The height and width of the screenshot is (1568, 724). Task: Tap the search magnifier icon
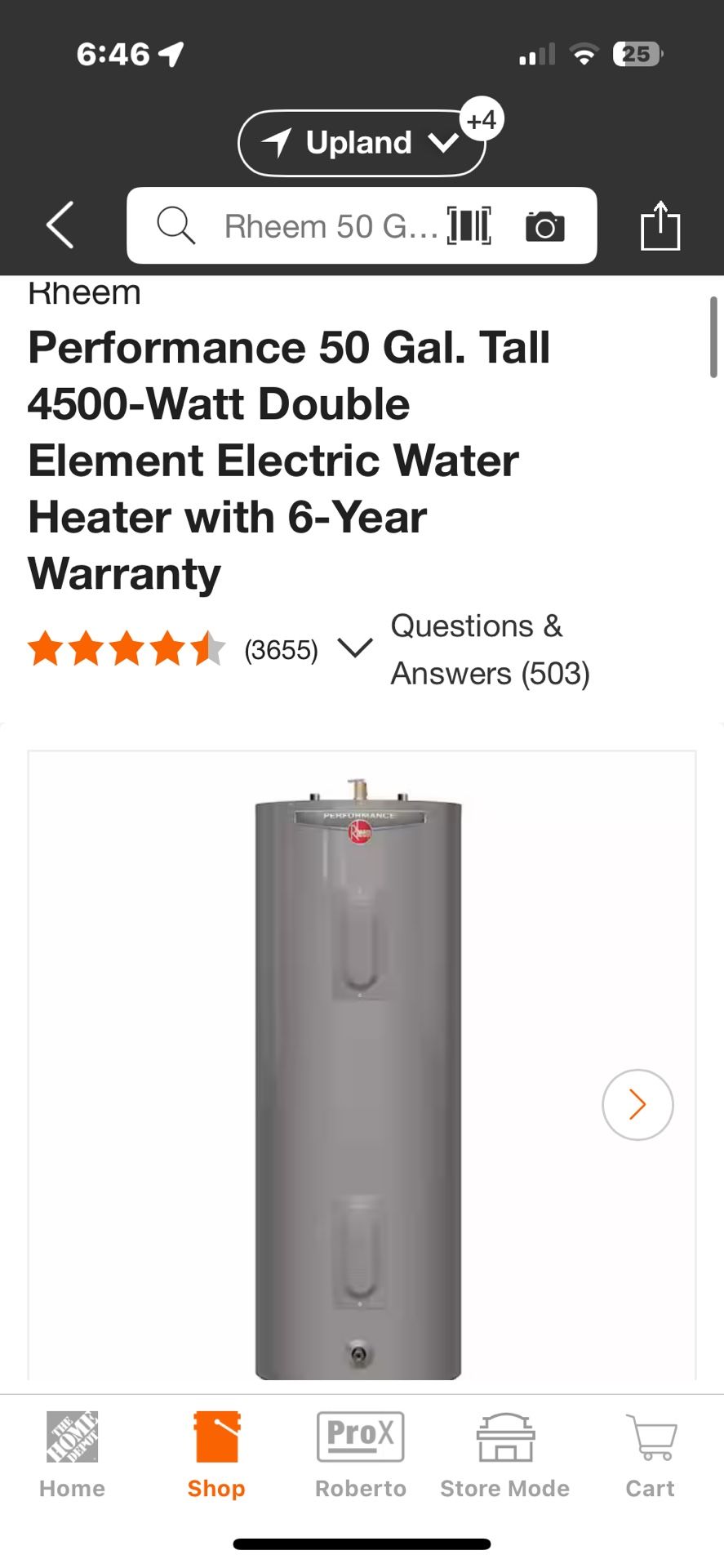click(175, 226)
